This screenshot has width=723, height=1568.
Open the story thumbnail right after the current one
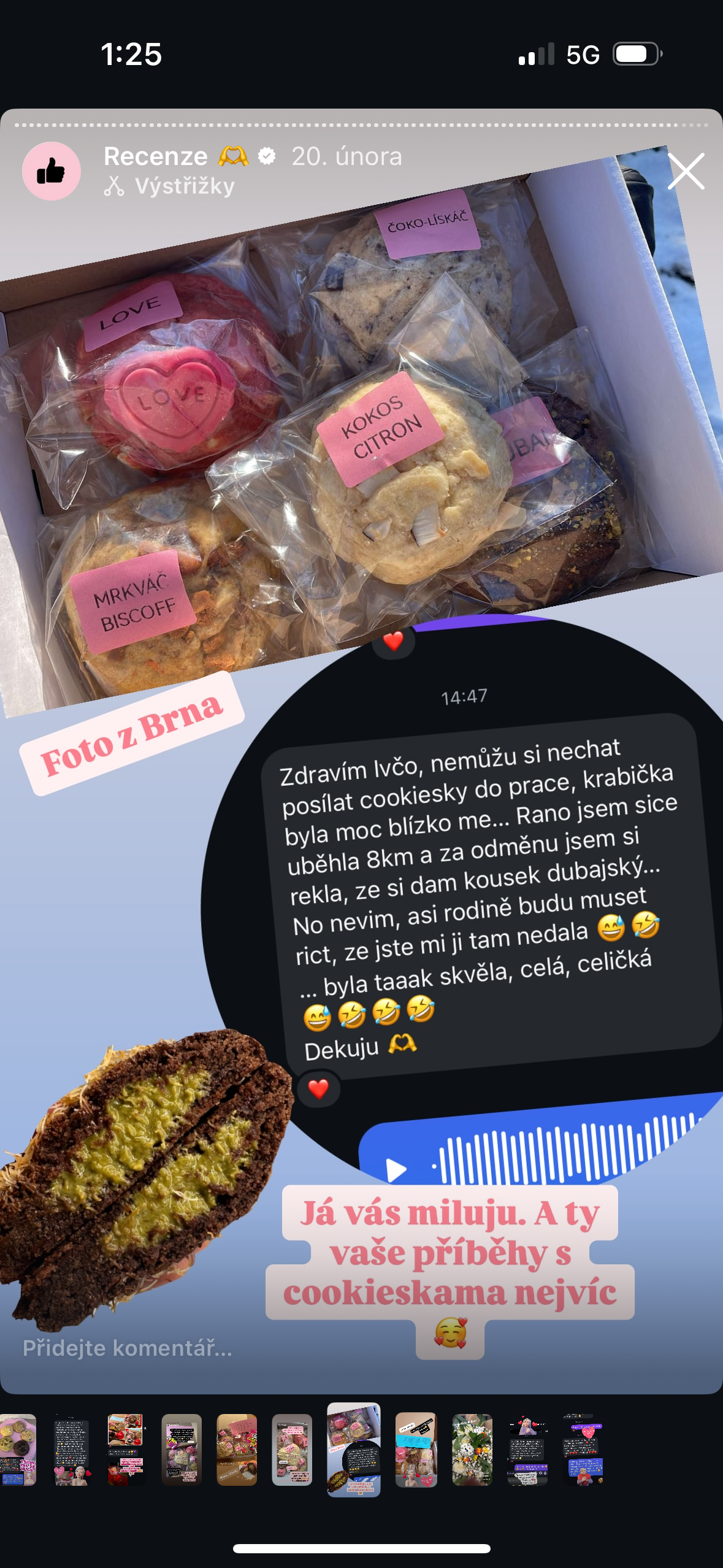416,1450
